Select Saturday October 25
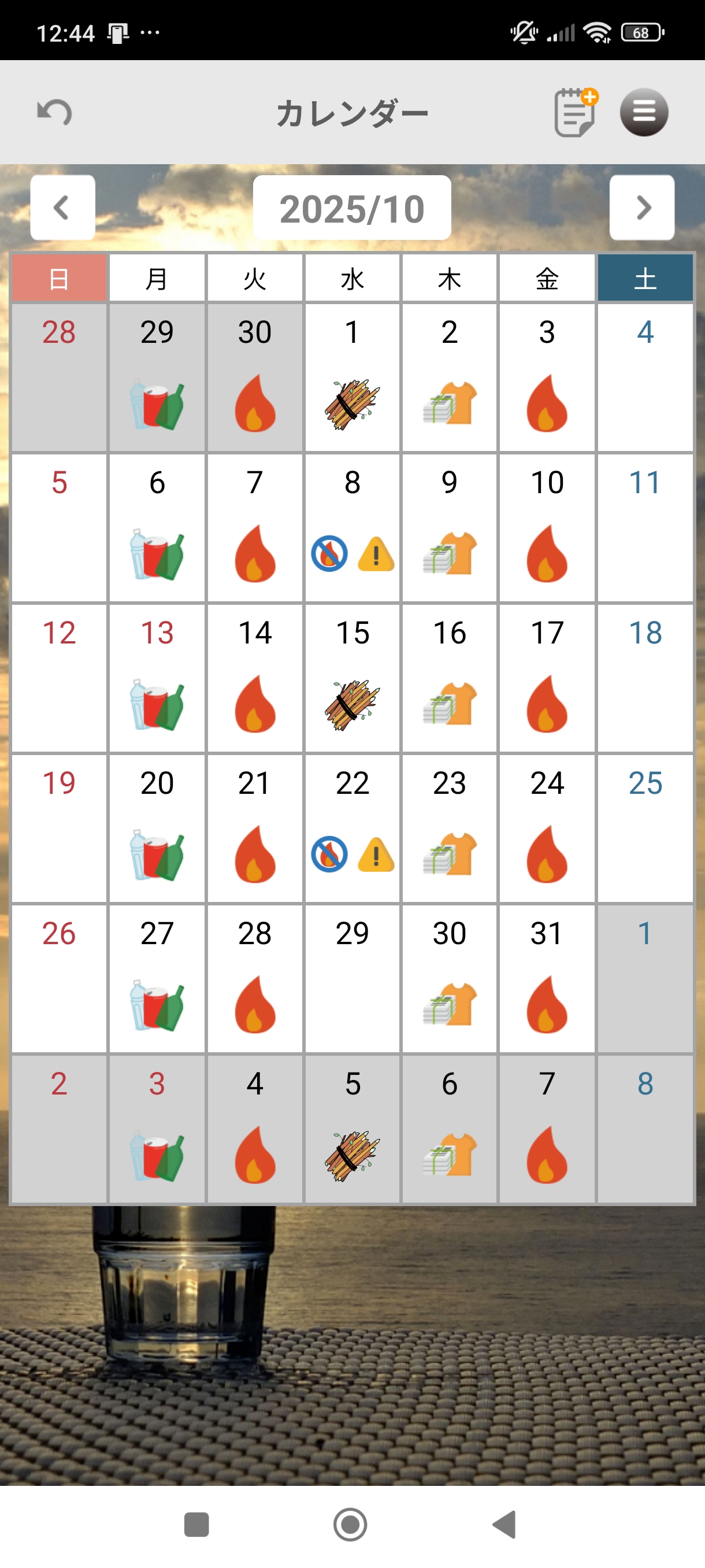The image size is (705, 1568). coord(645,829)
